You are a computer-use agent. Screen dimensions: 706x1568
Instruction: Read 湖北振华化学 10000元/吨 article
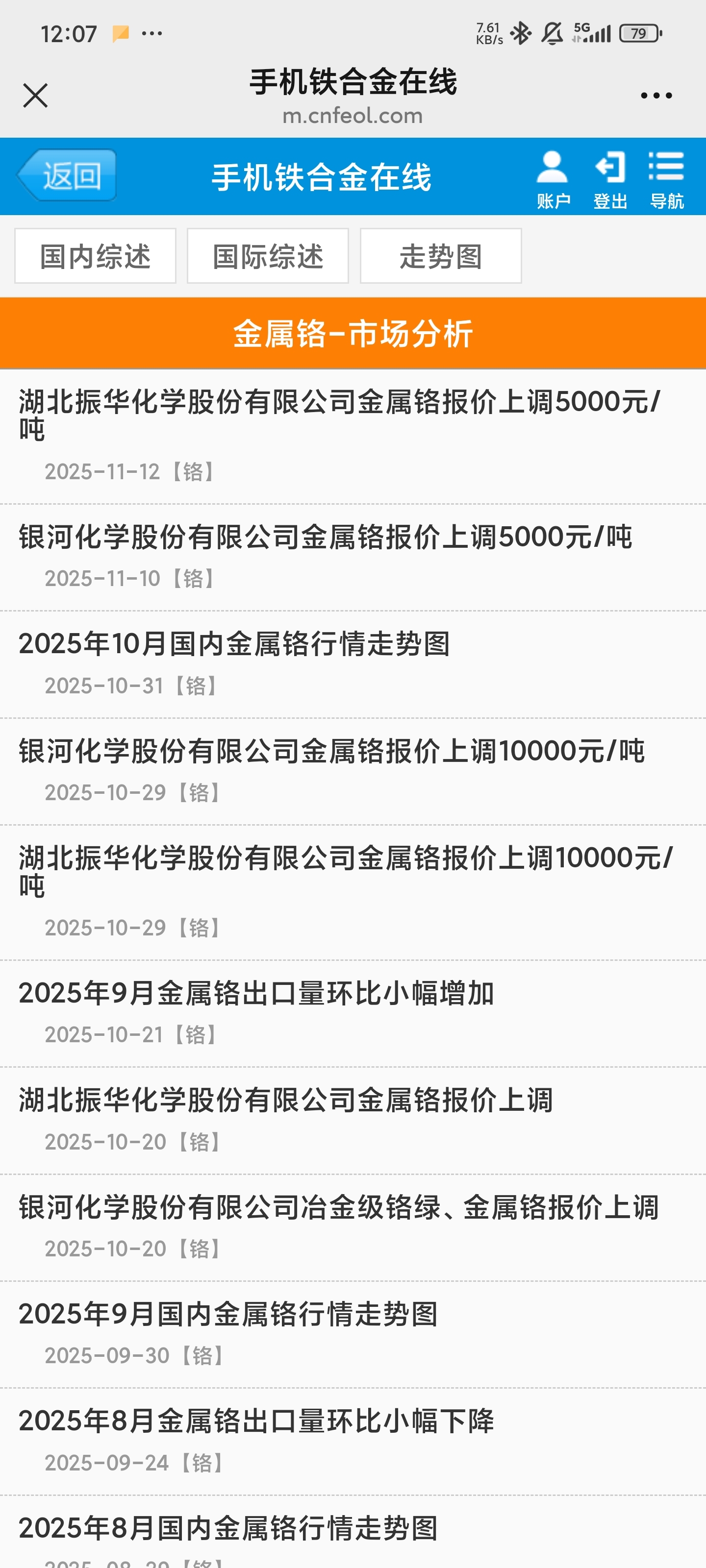point(353,893)
